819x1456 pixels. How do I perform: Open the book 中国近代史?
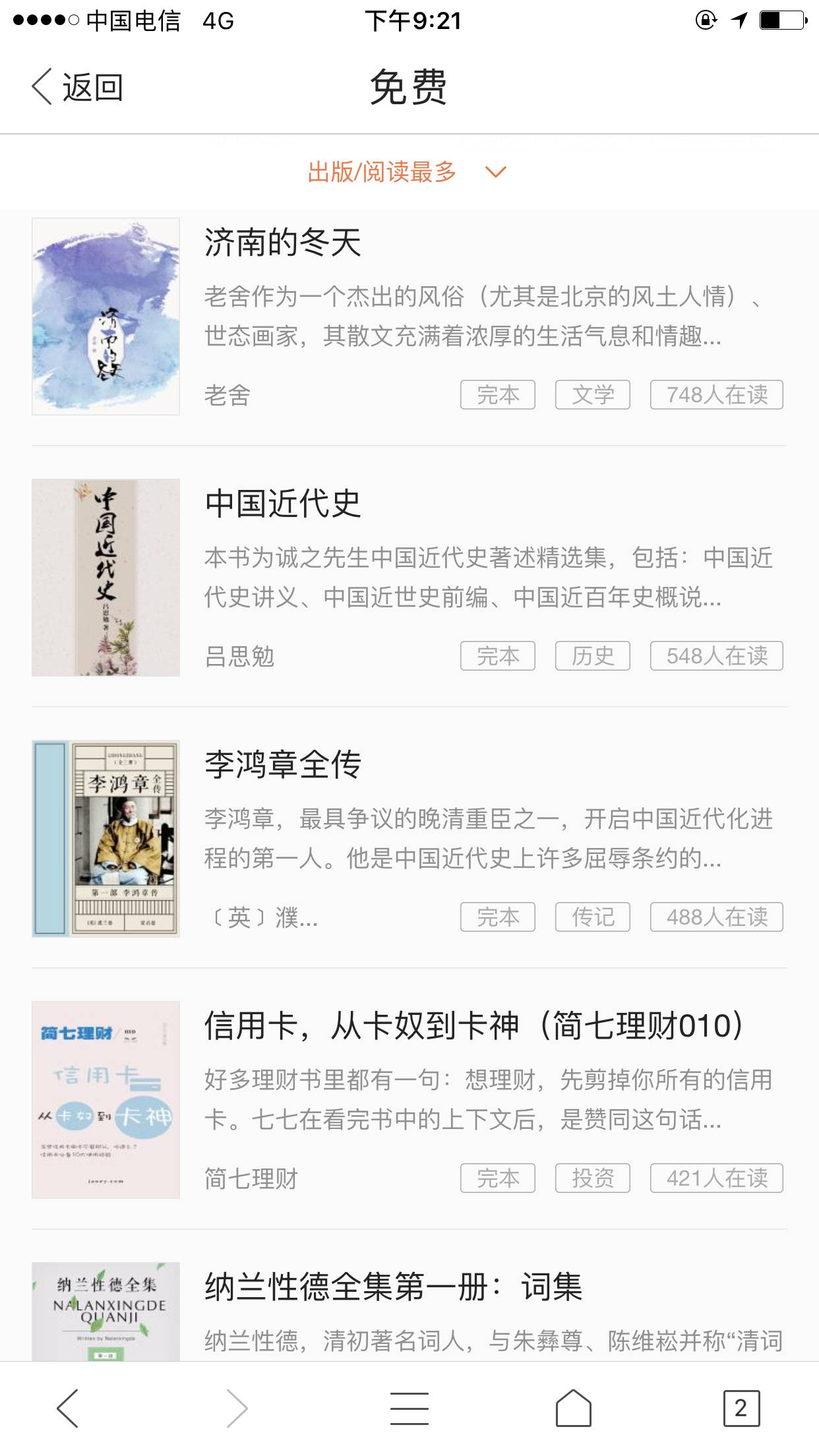[283, 504]
